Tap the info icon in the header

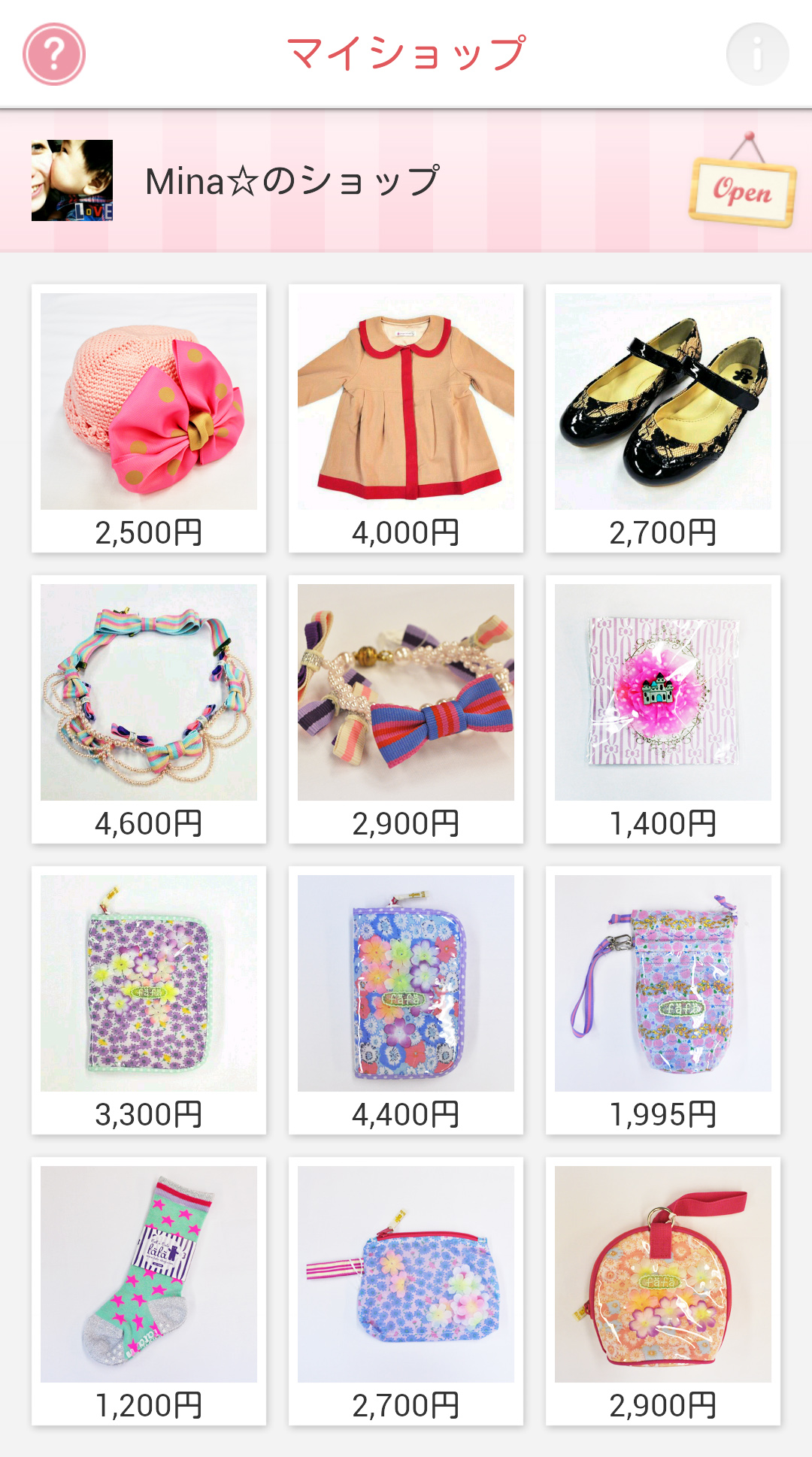click(x=757, y=54)
